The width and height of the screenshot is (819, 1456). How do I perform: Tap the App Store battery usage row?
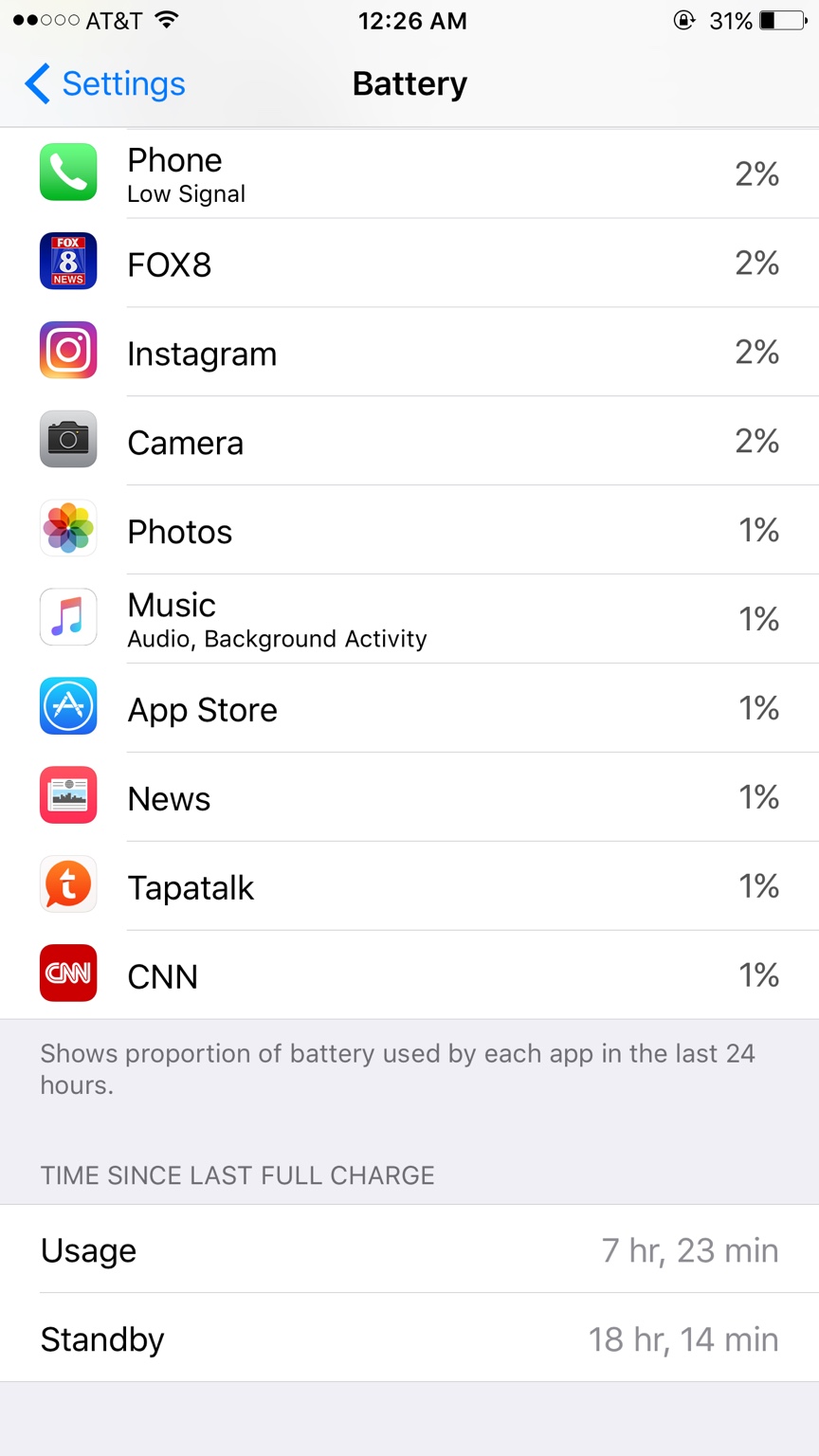click(x=409, y=709)
